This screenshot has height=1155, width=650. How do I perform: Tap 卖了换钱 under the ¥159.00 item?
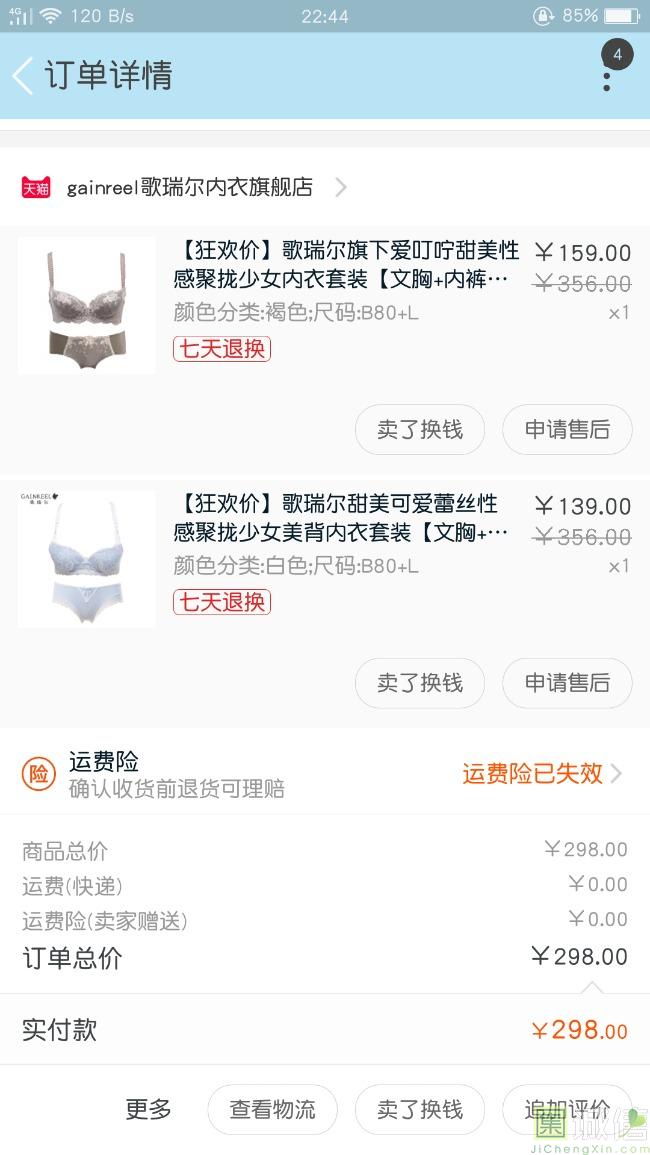[x=420, y=430]
